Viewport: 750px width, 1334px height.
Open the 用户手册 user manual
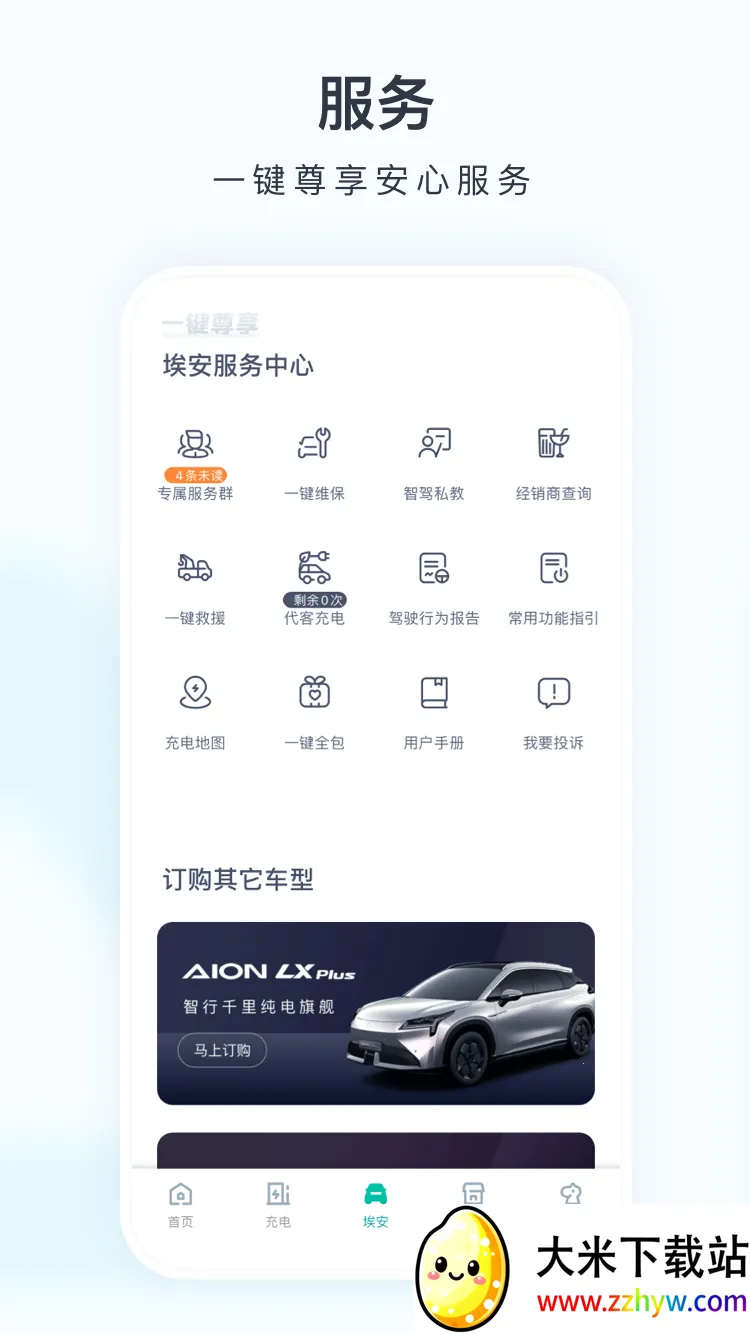[x=434, y=710]
